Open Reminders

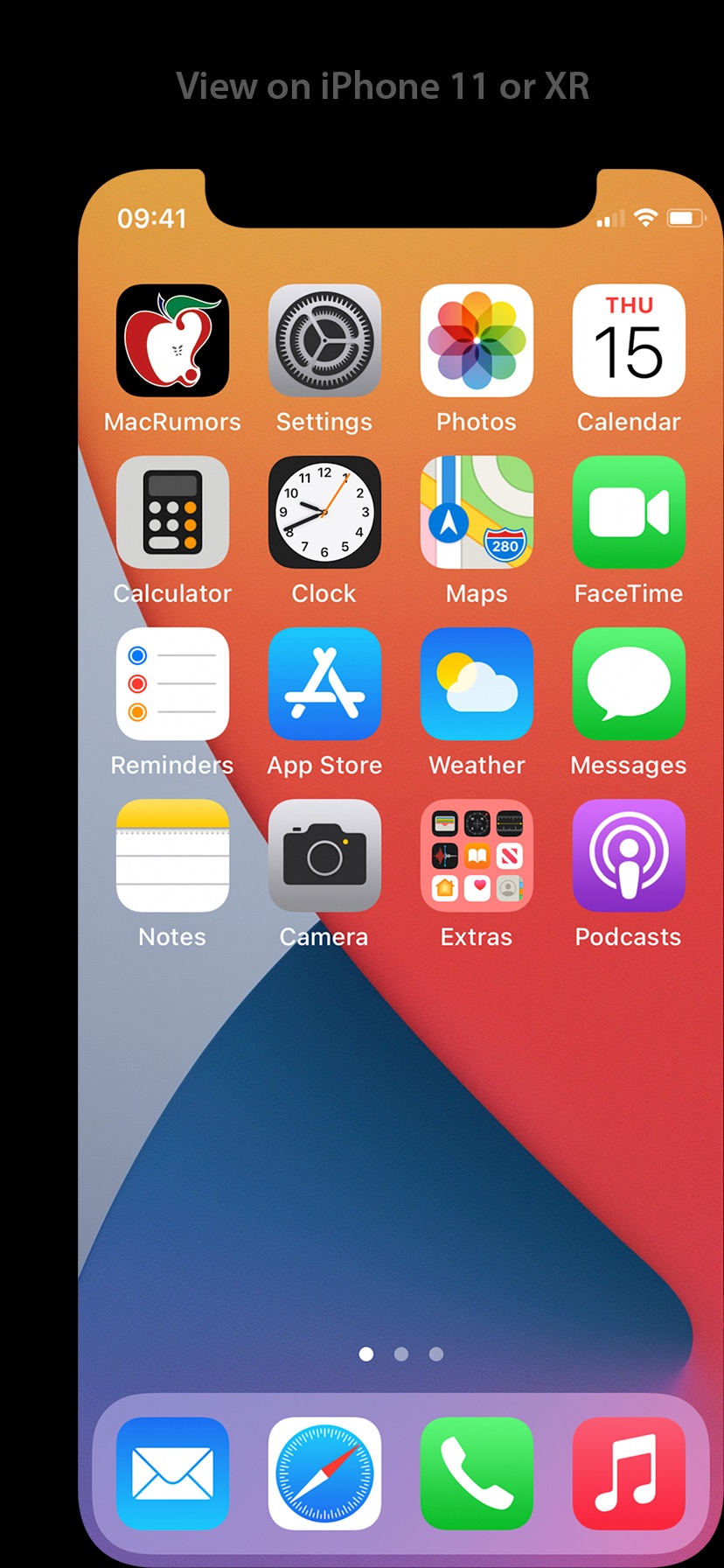pyautogui.click(x=172, y=683)
